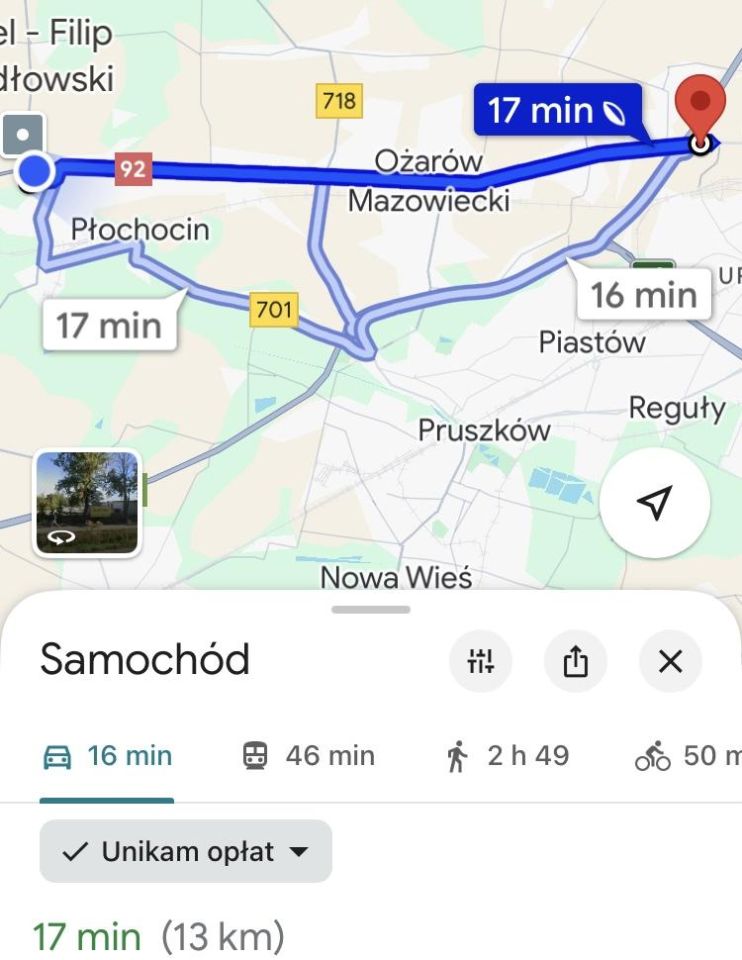The image size is (742, 960).
Task: Close the Samochód directions panel
Action: 669,662
